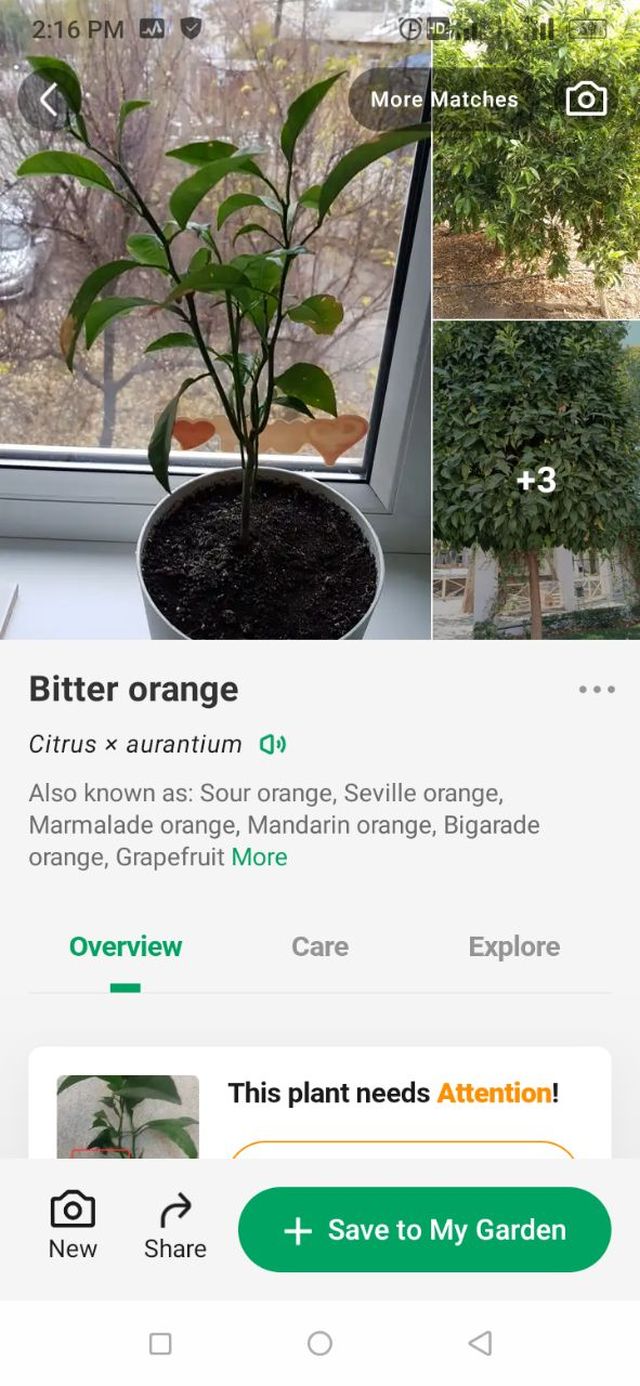This screenshot has height=1386, width=640.
Task: Play pronunciation of Citrus × aurantium
Action: click(272, 744)
